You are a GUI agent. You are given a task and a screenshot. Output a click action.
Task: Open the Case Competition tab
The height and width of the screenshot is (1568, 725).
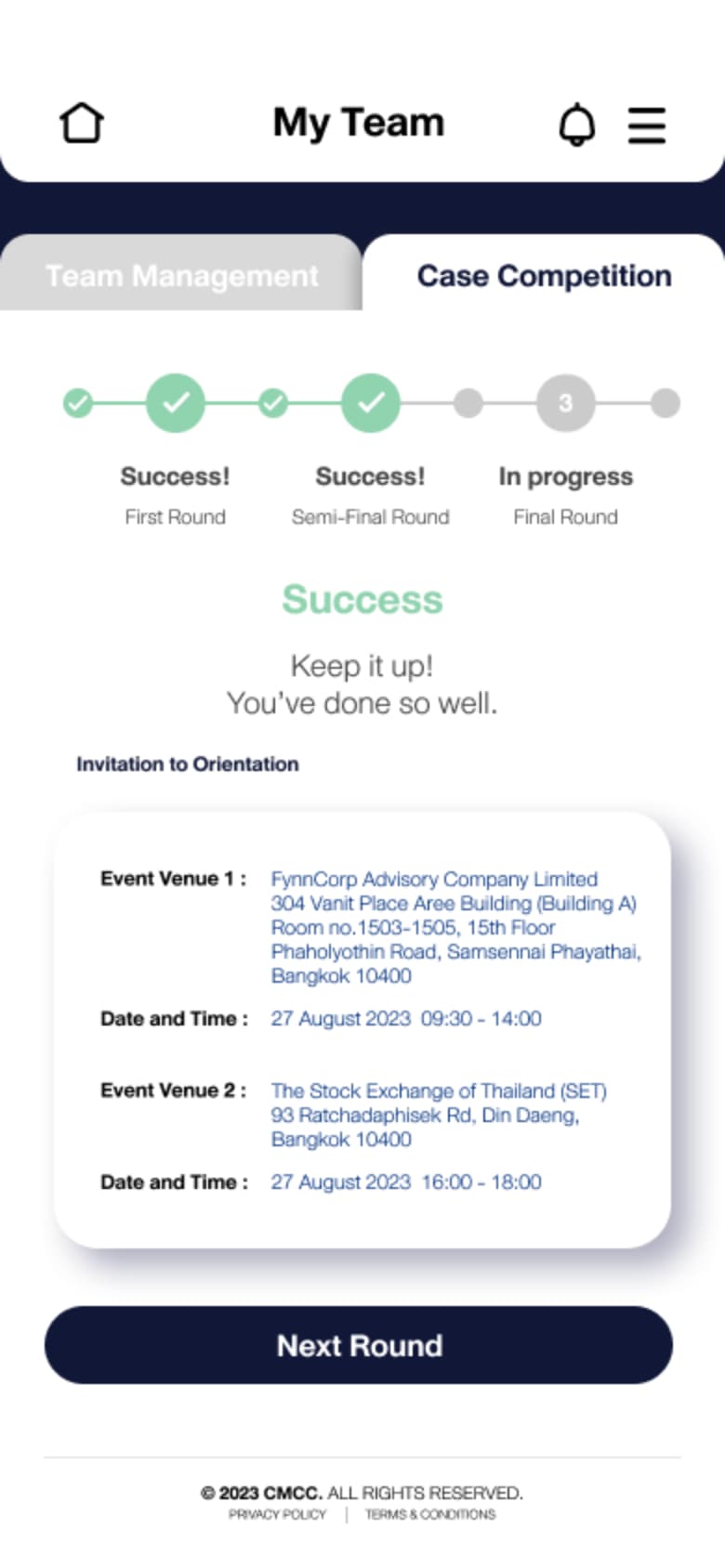(544, 275)
